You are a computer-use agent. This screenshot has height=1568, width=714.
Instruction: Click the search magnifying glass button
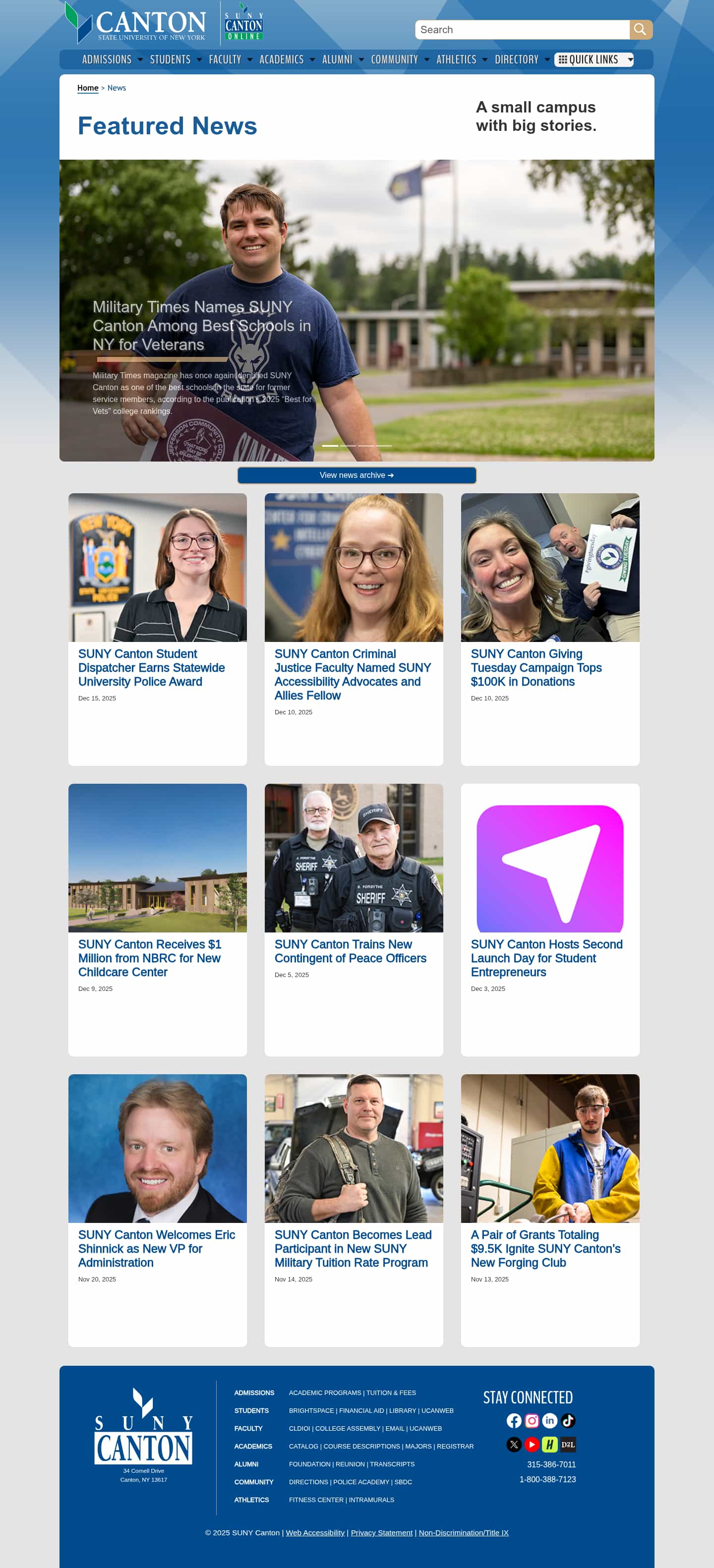click(640, 29)
